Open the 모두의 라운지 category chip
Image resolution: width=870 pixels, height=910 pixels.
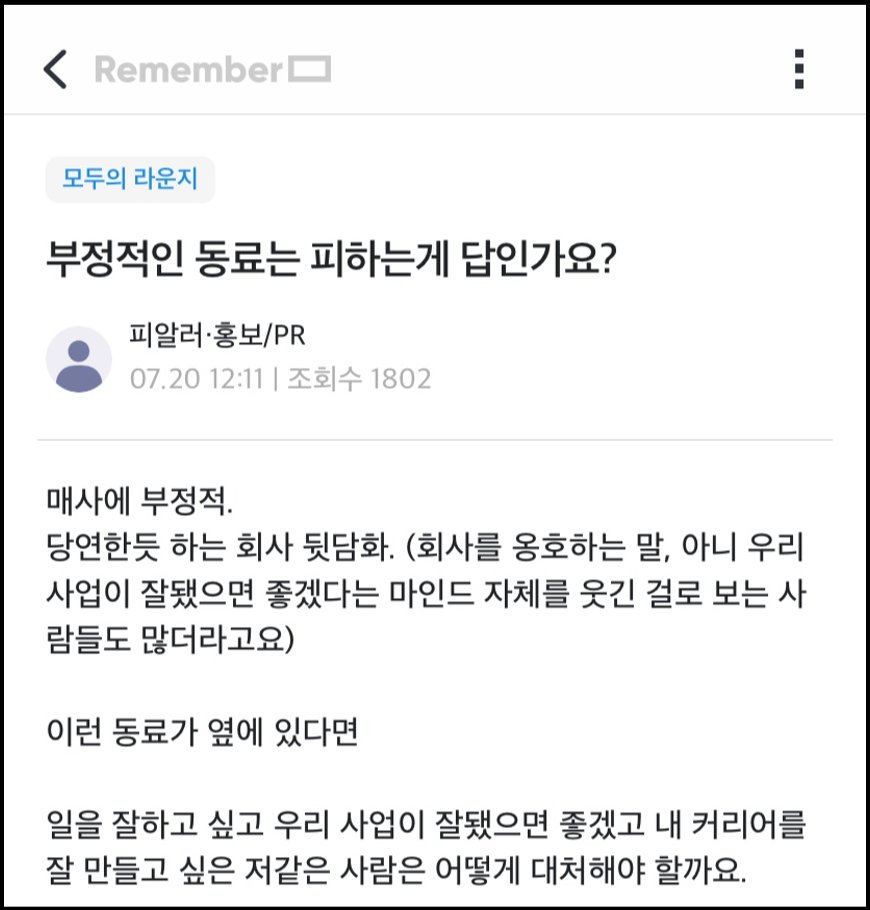130,180
